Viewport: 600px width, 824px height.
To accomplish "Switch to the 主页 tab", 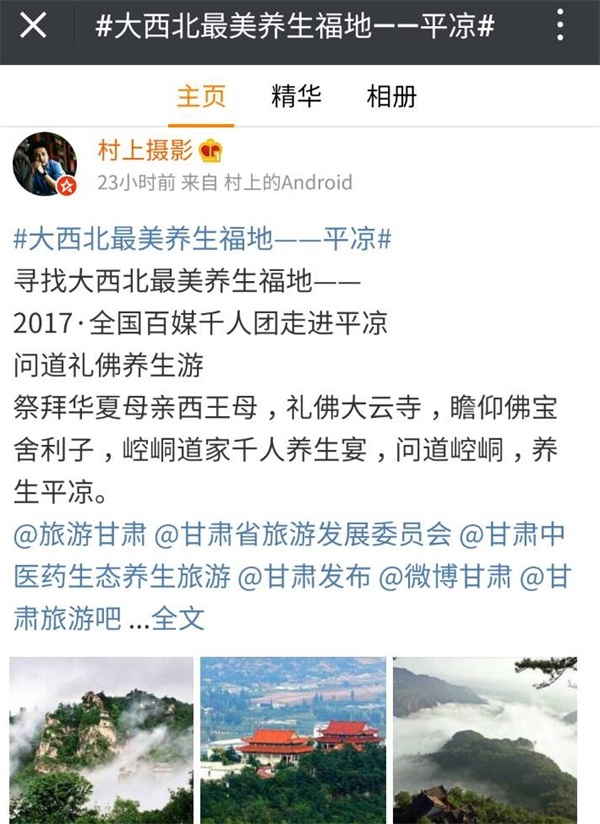I will pyautogui.click(x=202, y=97).
